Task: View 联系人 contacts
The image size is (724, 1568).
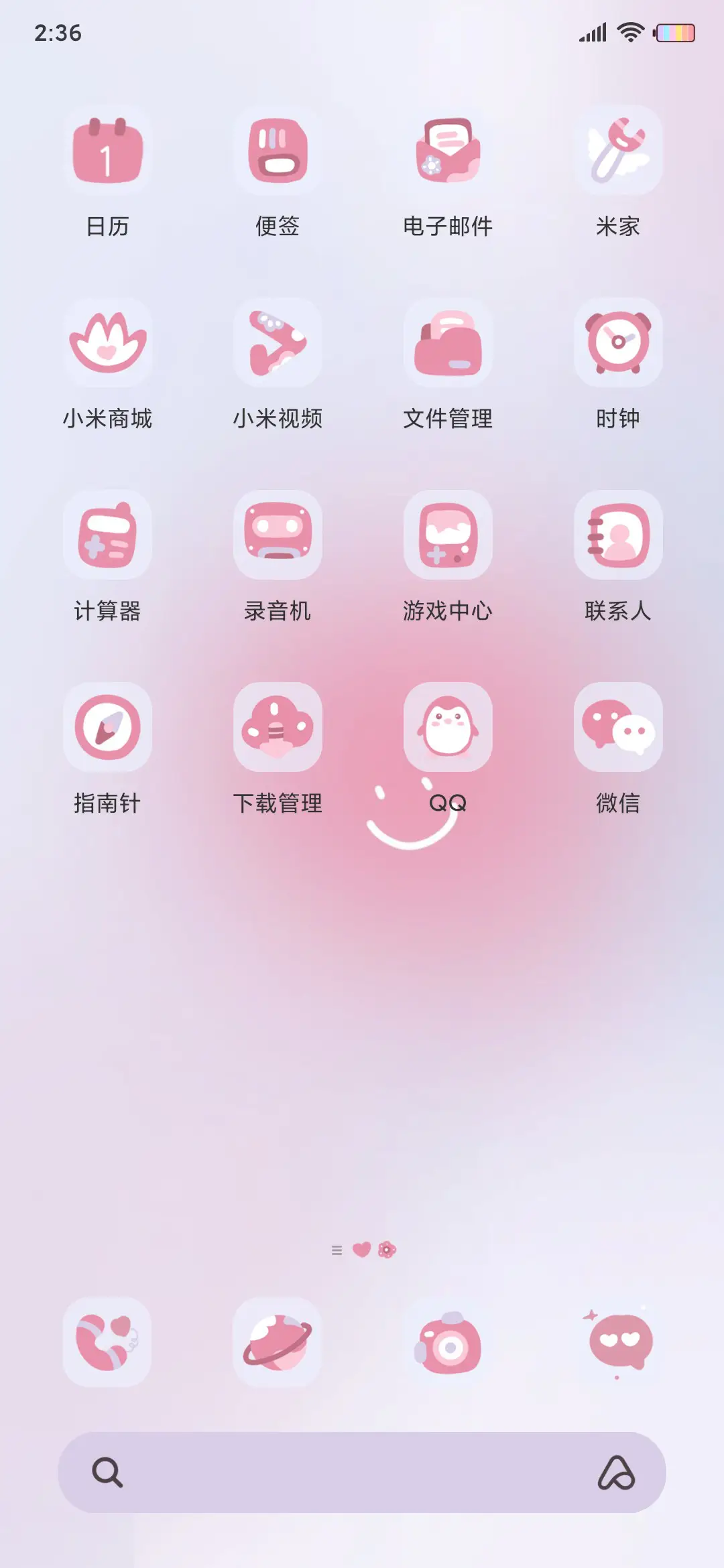Action: tap(618, 535)
